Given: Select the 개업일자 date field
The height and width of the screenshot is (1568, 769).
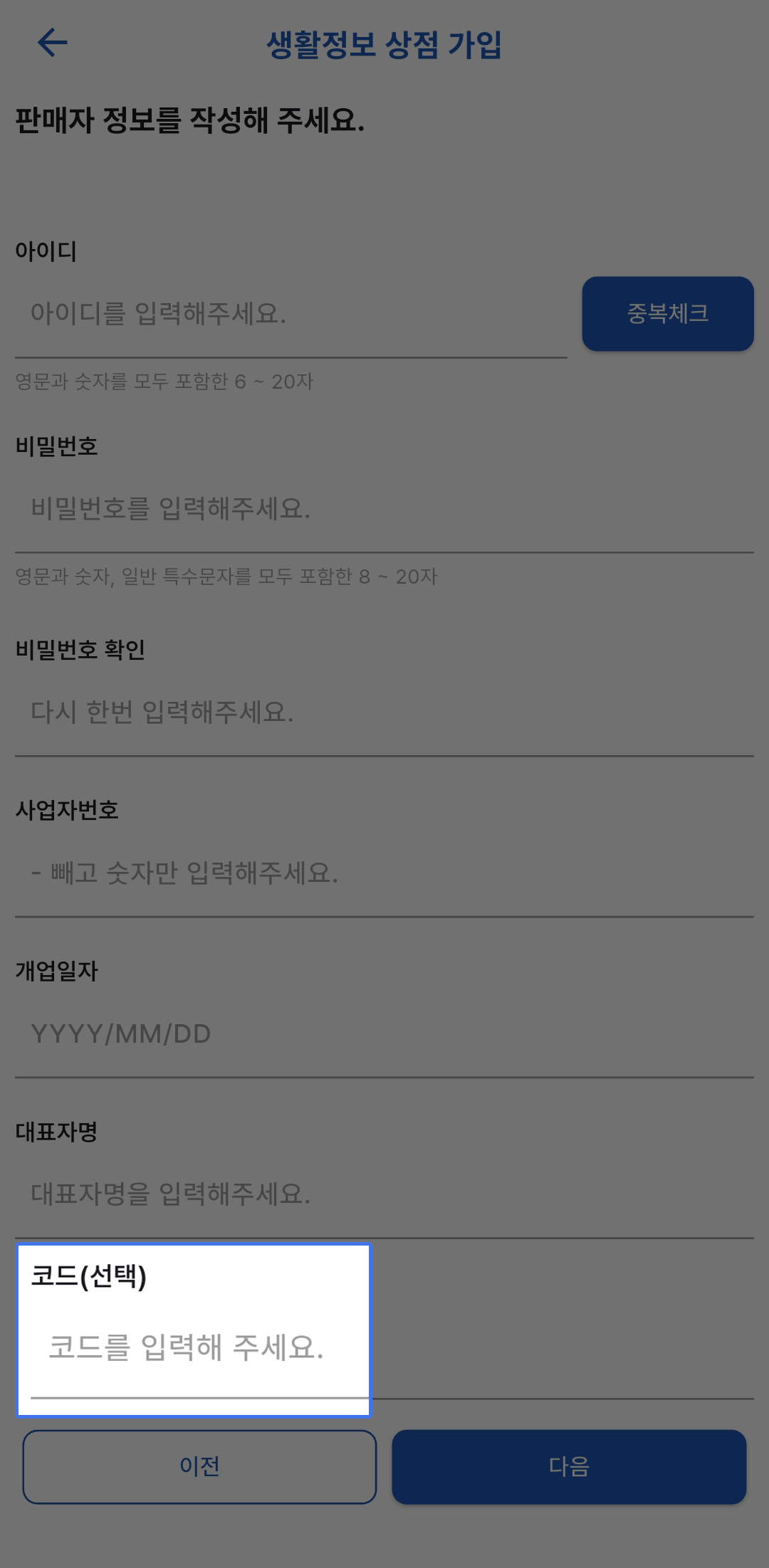Looking at the screenshot, I should pos(384,1033).
